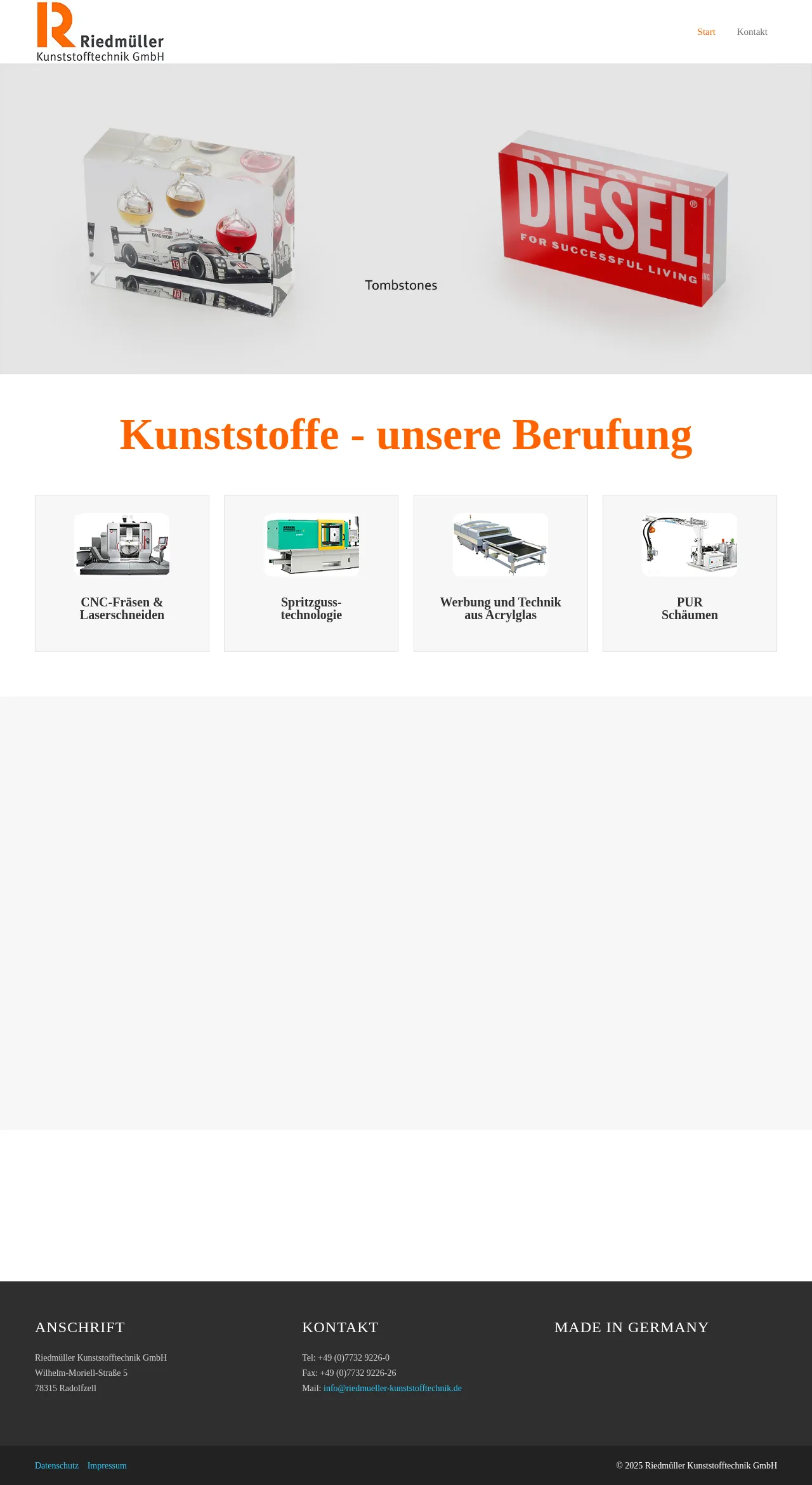Viewport: 812px width, 1485px height.
Task: Go to the Kontakt page
Action: click(752, 32)
